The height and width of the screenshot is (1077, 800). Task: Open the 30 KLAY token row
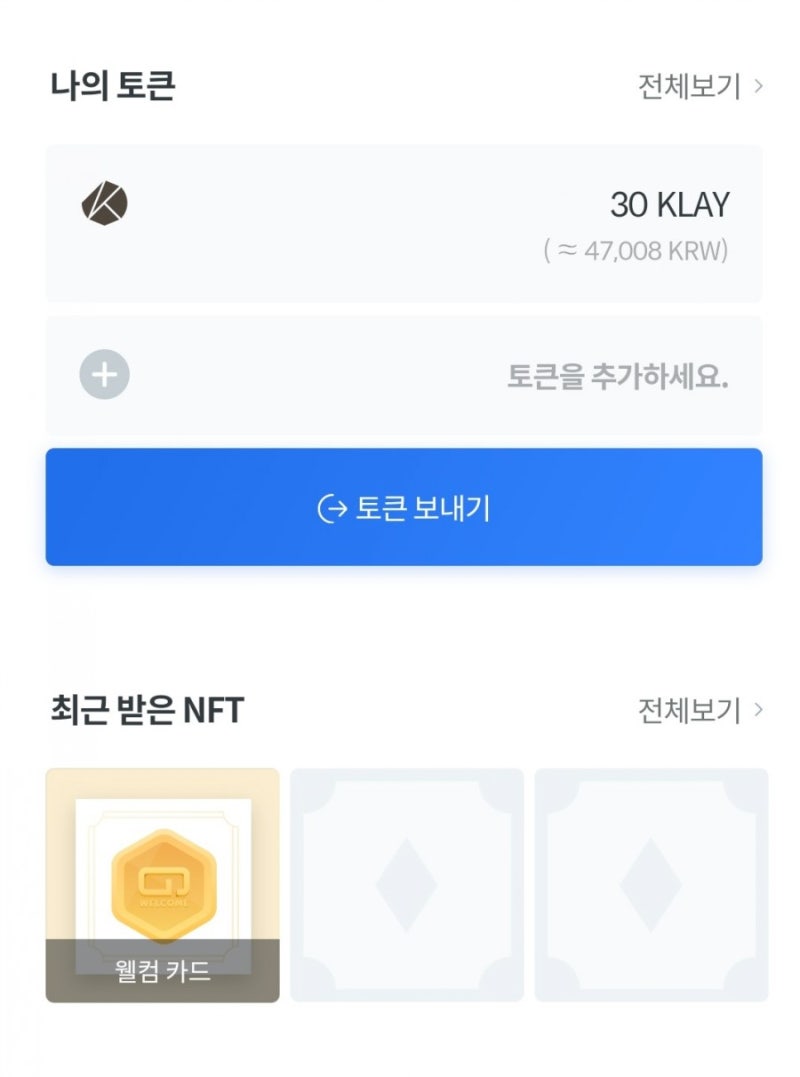[403, 224]
